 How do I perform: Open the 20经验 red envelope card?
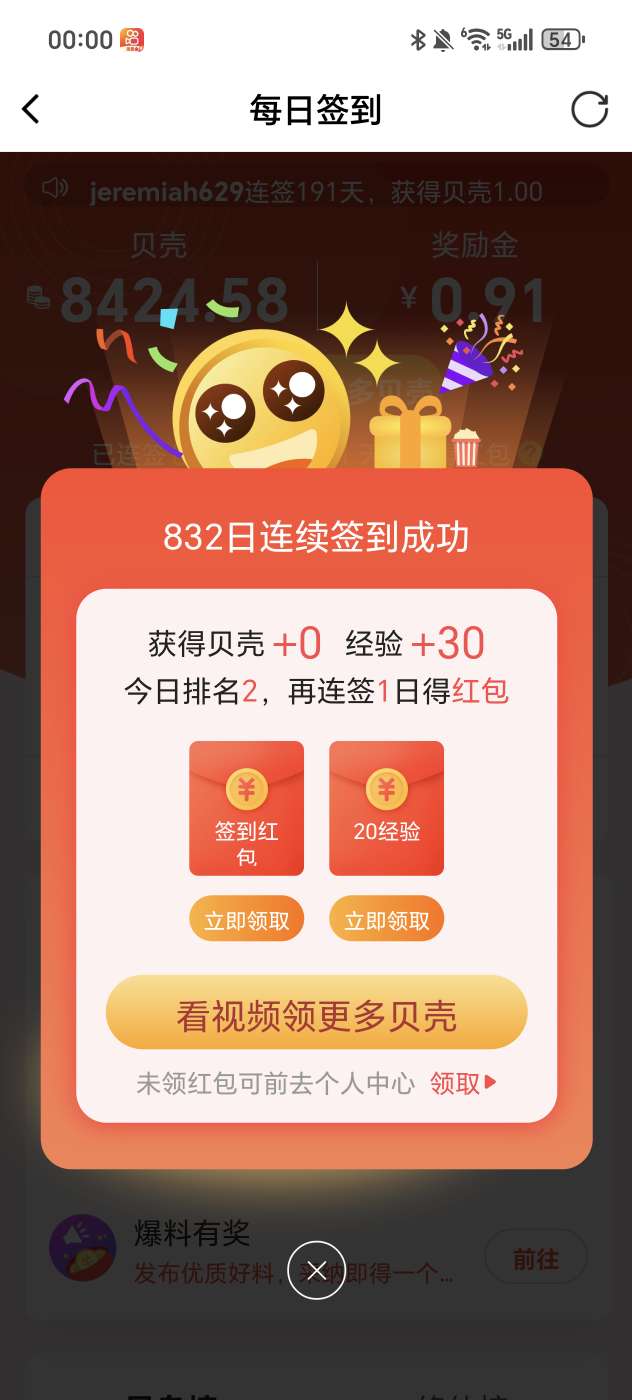[386, 808]
